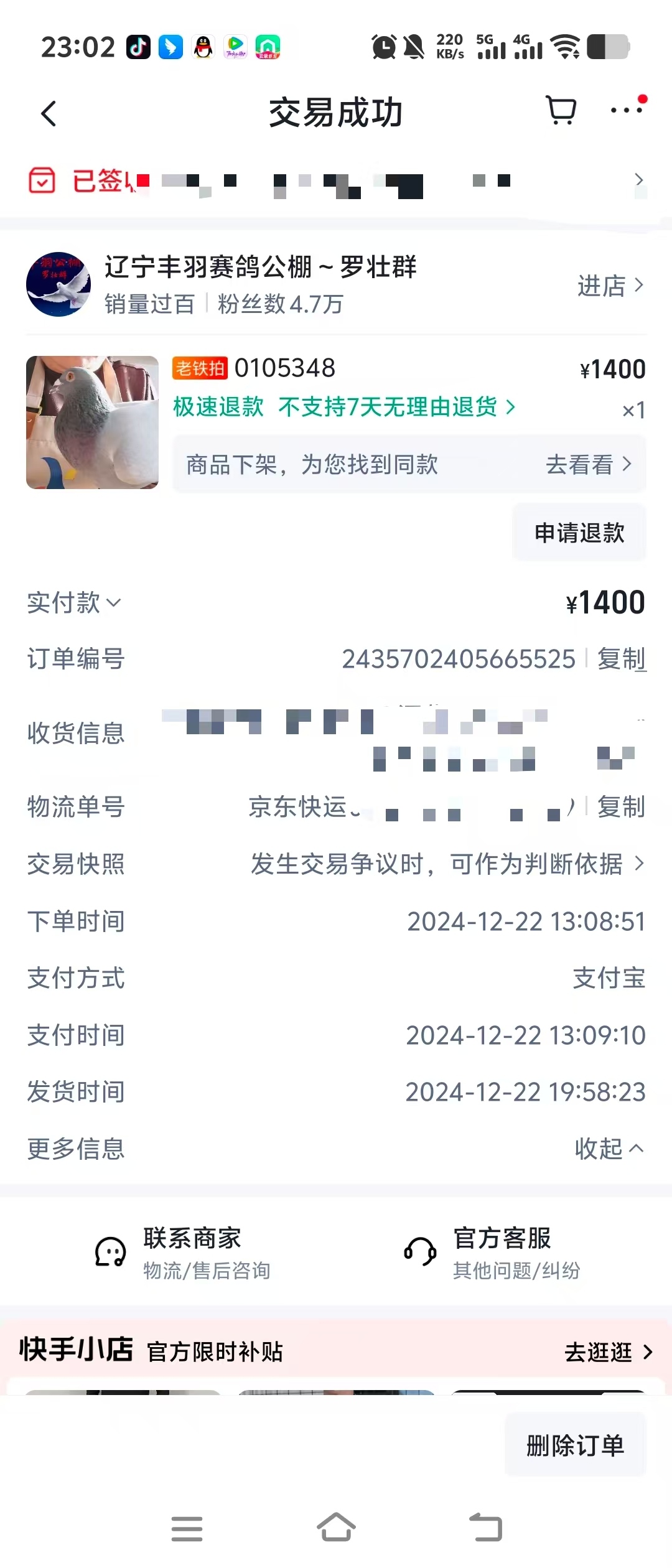The image size is (672, 1568).
Task: Open 官方客服 official customer service
Action: tap(492, 1252)
